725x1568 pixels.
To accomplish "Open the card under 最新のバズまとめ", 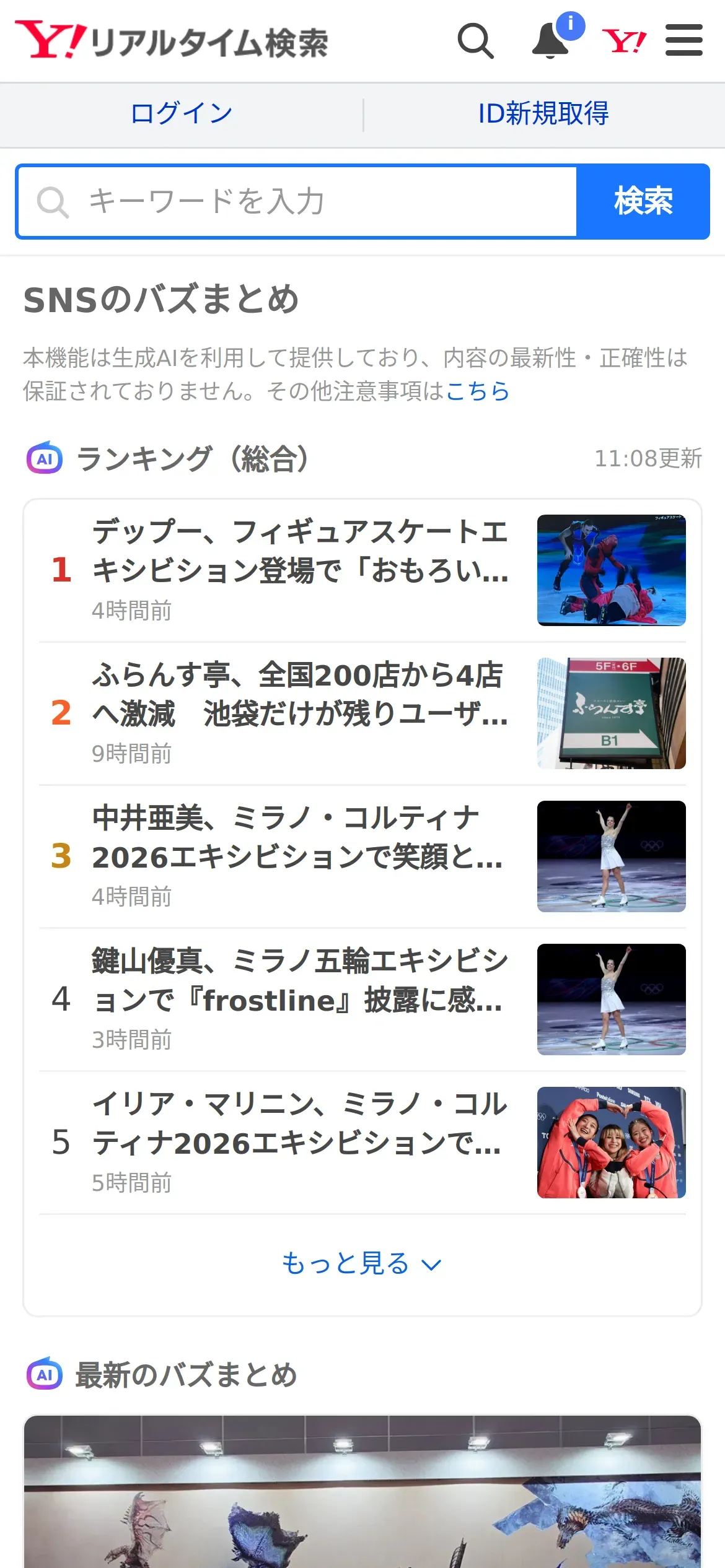I will [362, 1492].
